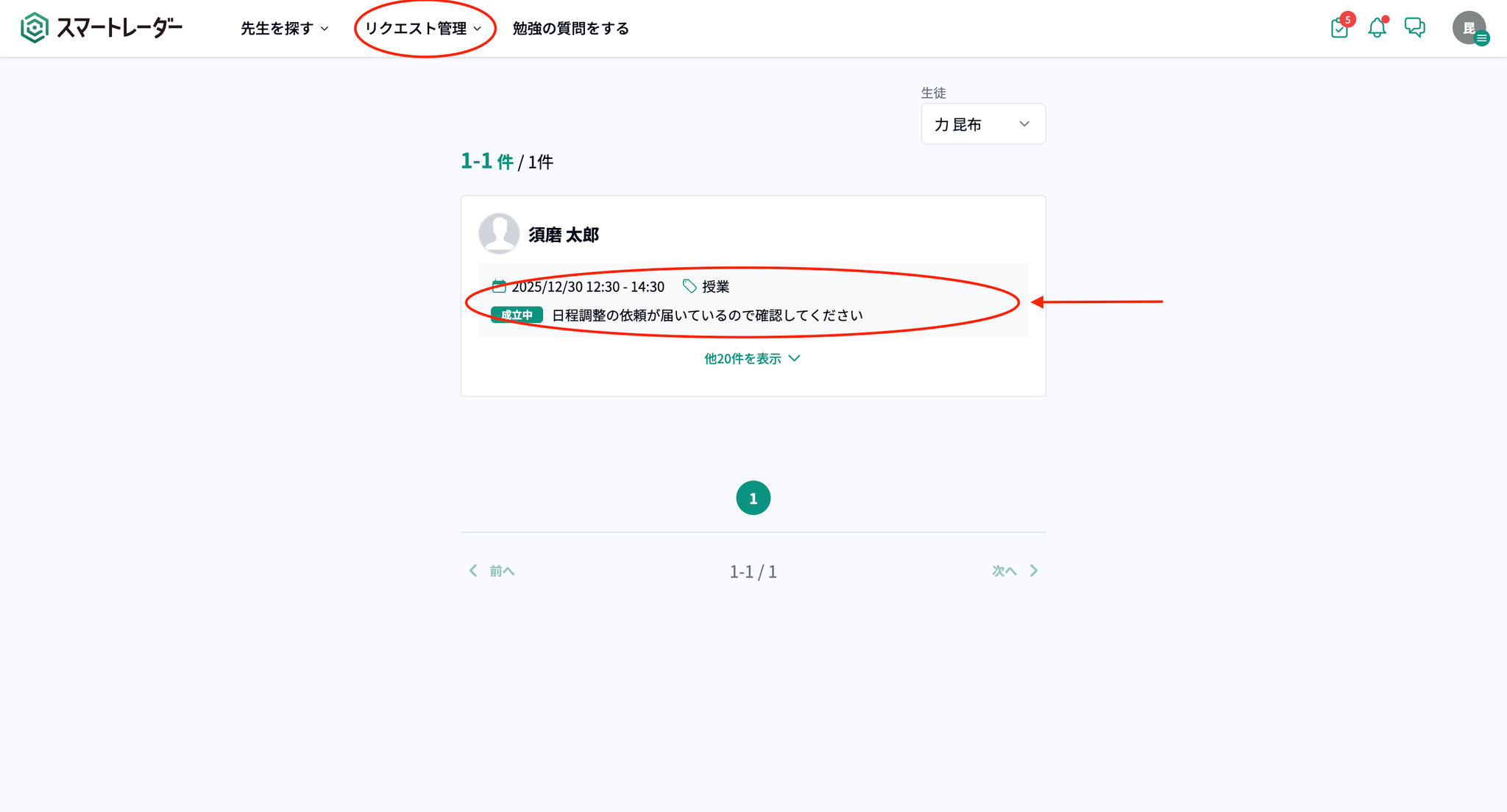
Task: Expand 他20件を表示
Action: [752, 359]
